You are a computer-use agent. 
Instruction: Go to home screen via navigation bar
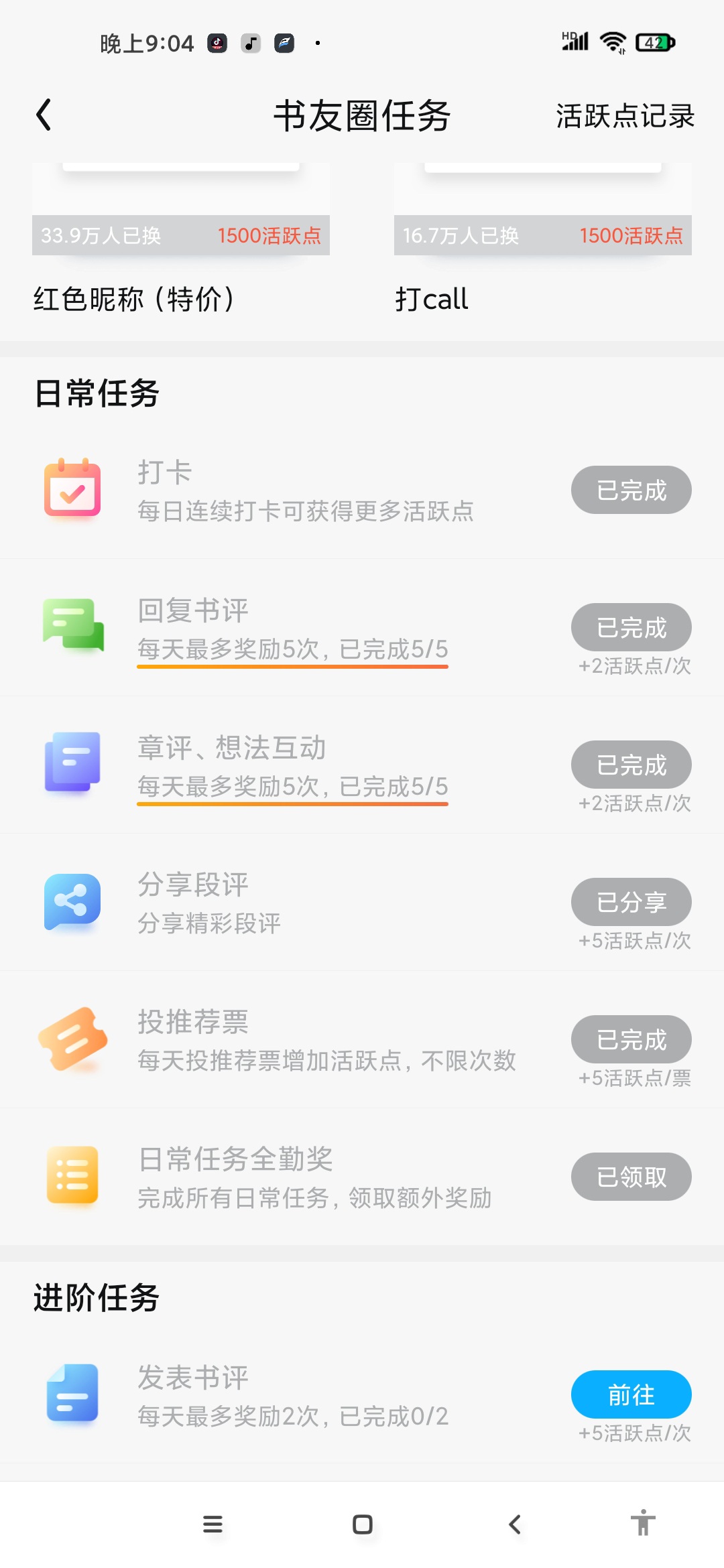coord(363,1524)
